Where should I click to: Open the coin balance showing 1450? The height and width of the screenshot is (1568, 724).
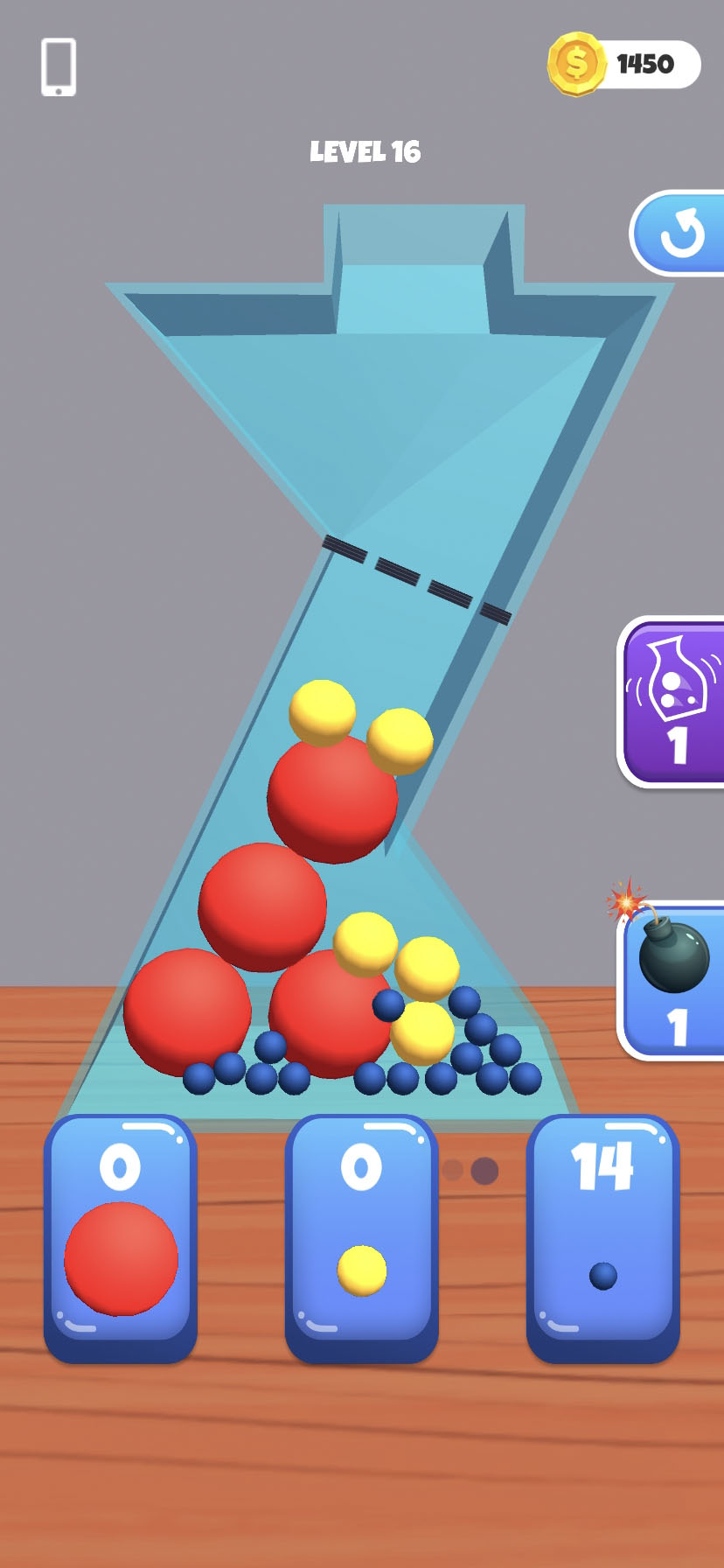coord(624,64)
